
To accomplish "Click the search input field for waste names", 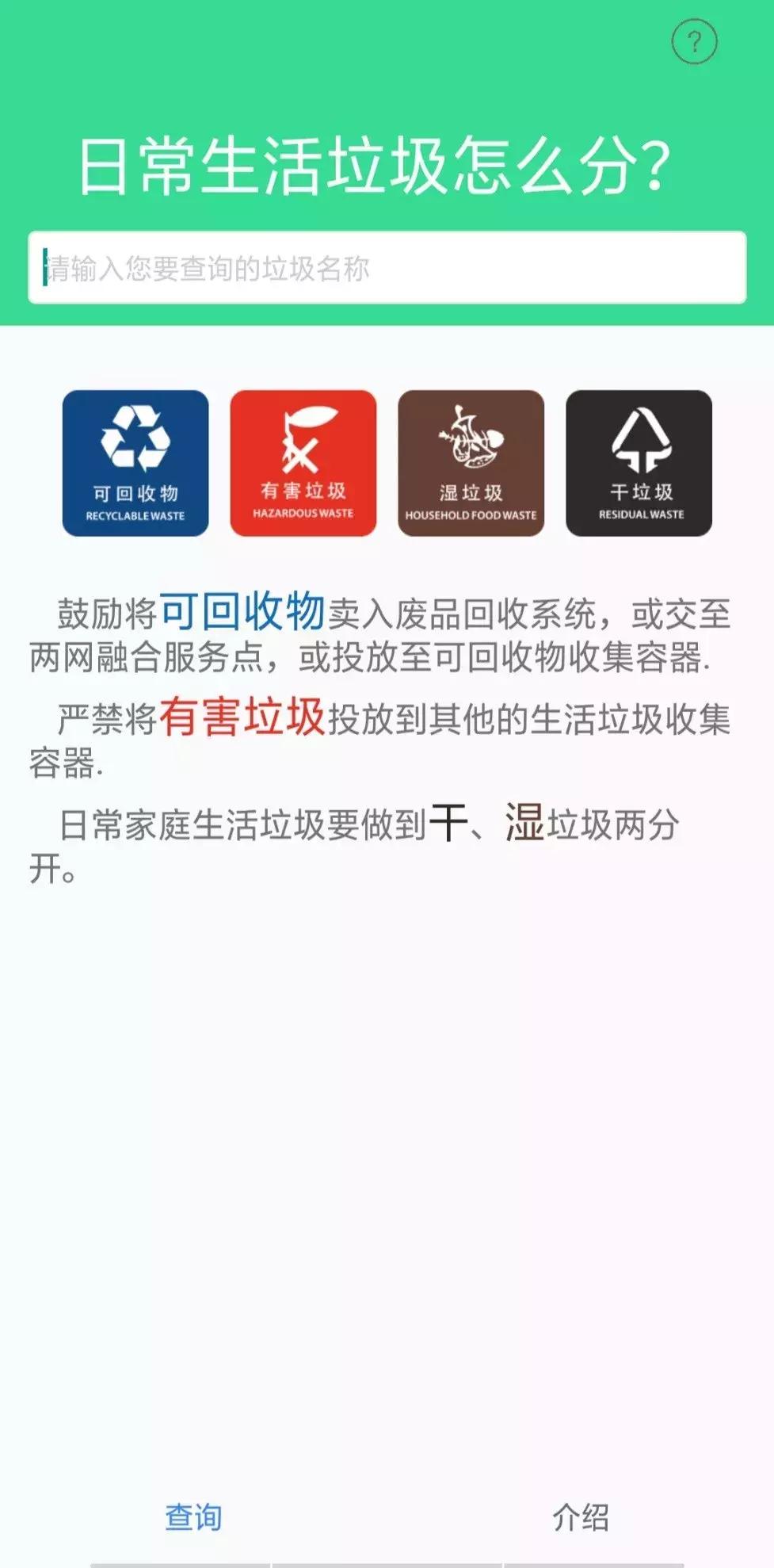I will [387, 268].
